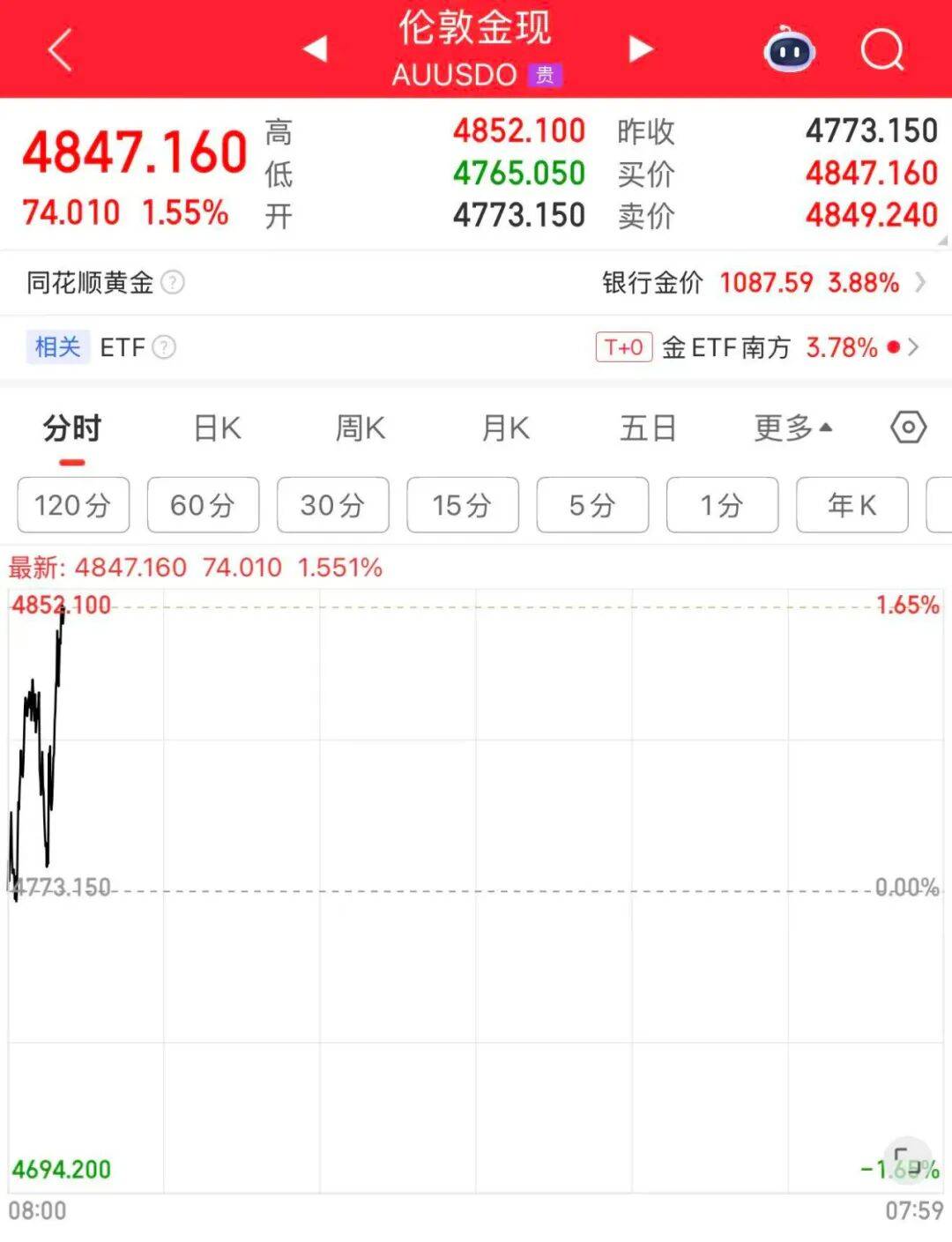Switch to the previous instrument arrow

(x=316, y=49)
